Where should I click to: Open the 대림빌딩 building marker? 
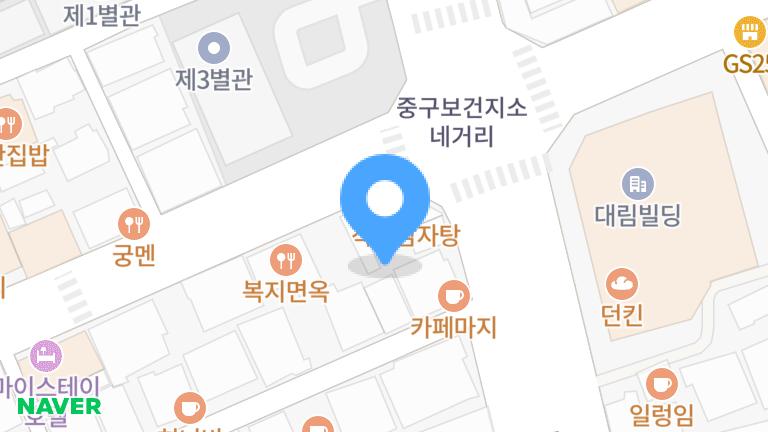coord(637,184)
